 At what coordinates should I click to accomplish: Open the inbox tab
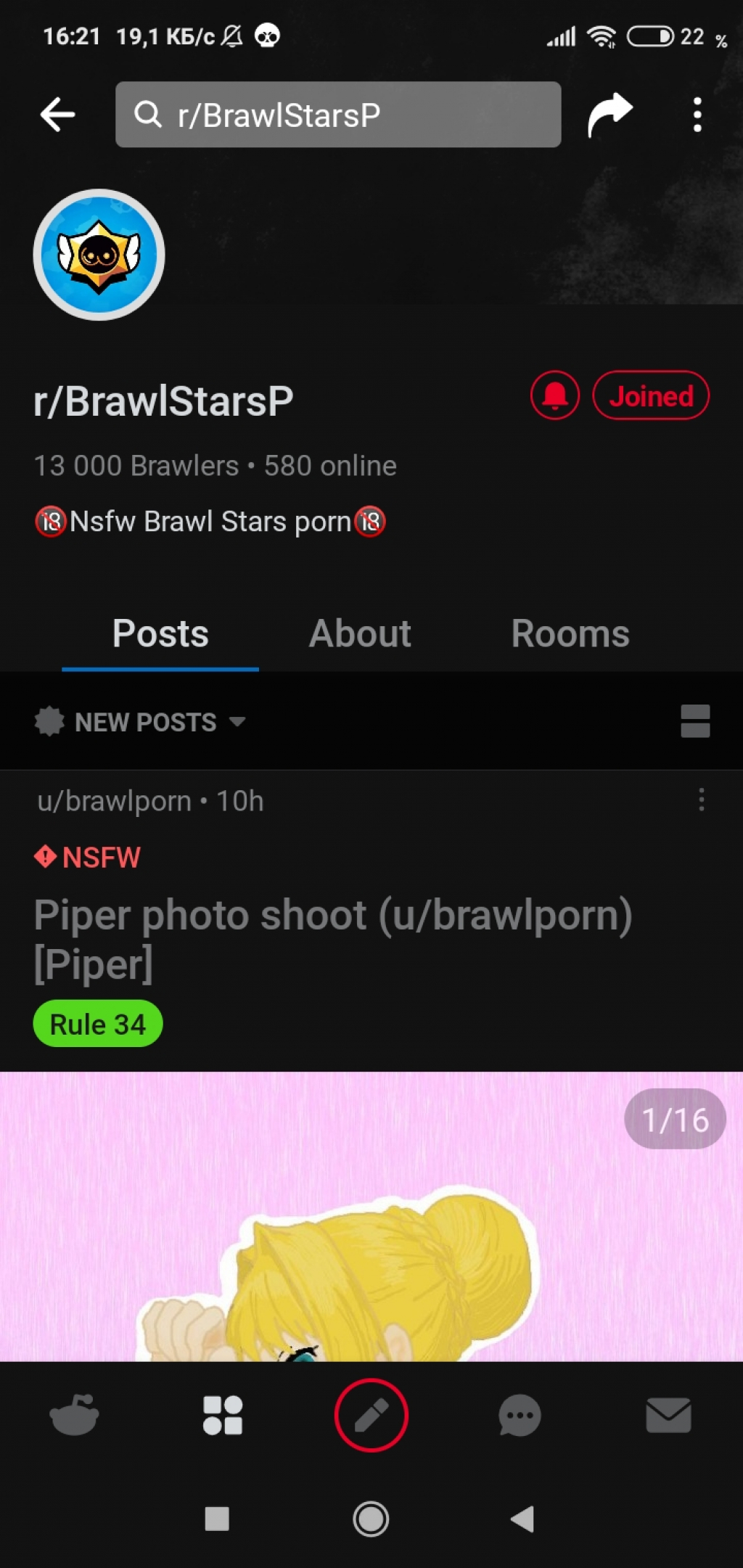[668, 1416]
